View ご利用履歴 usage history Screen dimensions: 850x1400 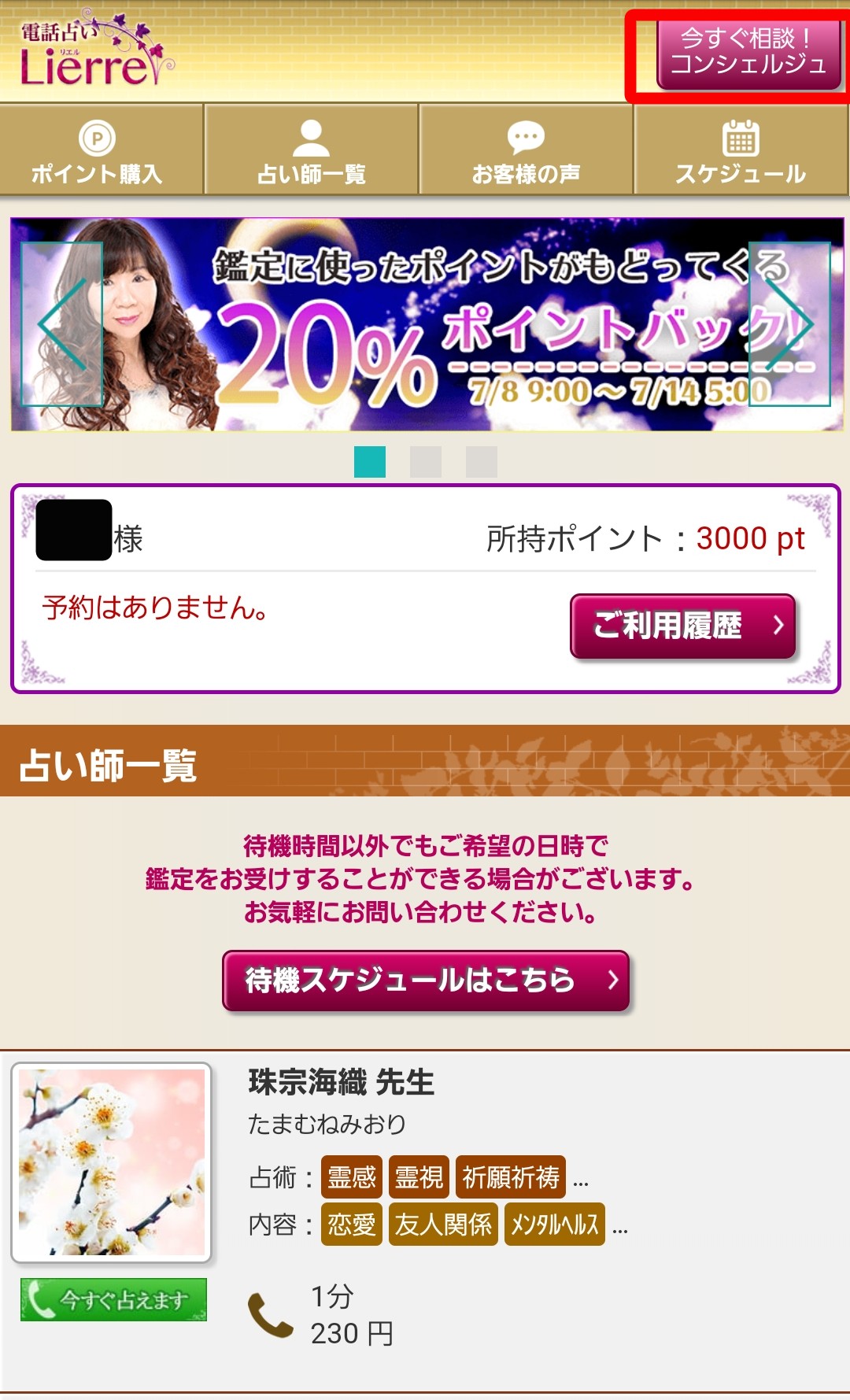pos(682,626)
